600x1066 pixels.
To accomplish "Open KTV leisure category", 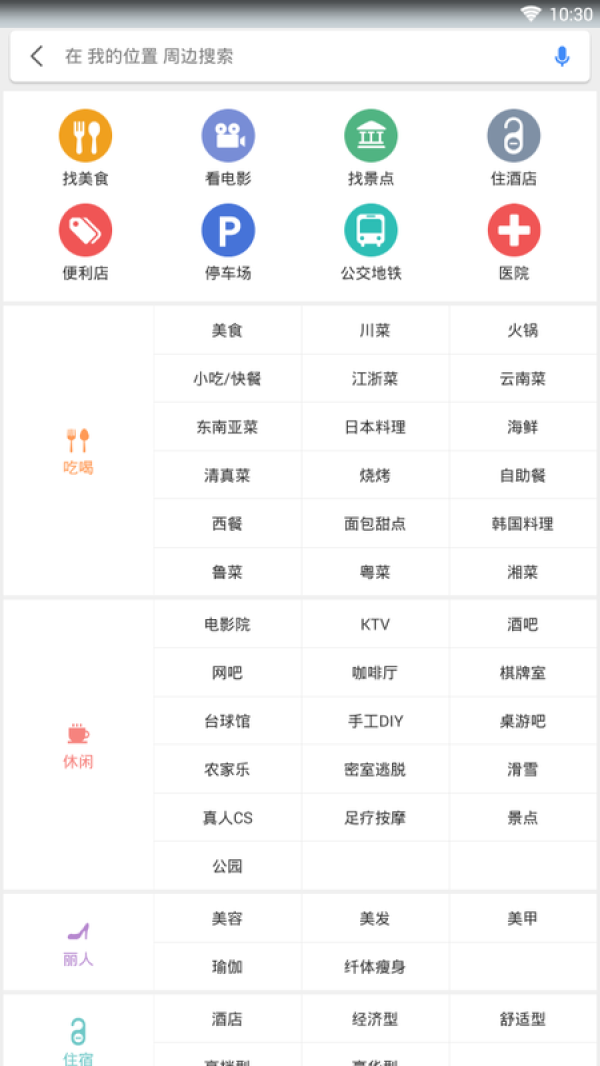I will click(375, 625).
